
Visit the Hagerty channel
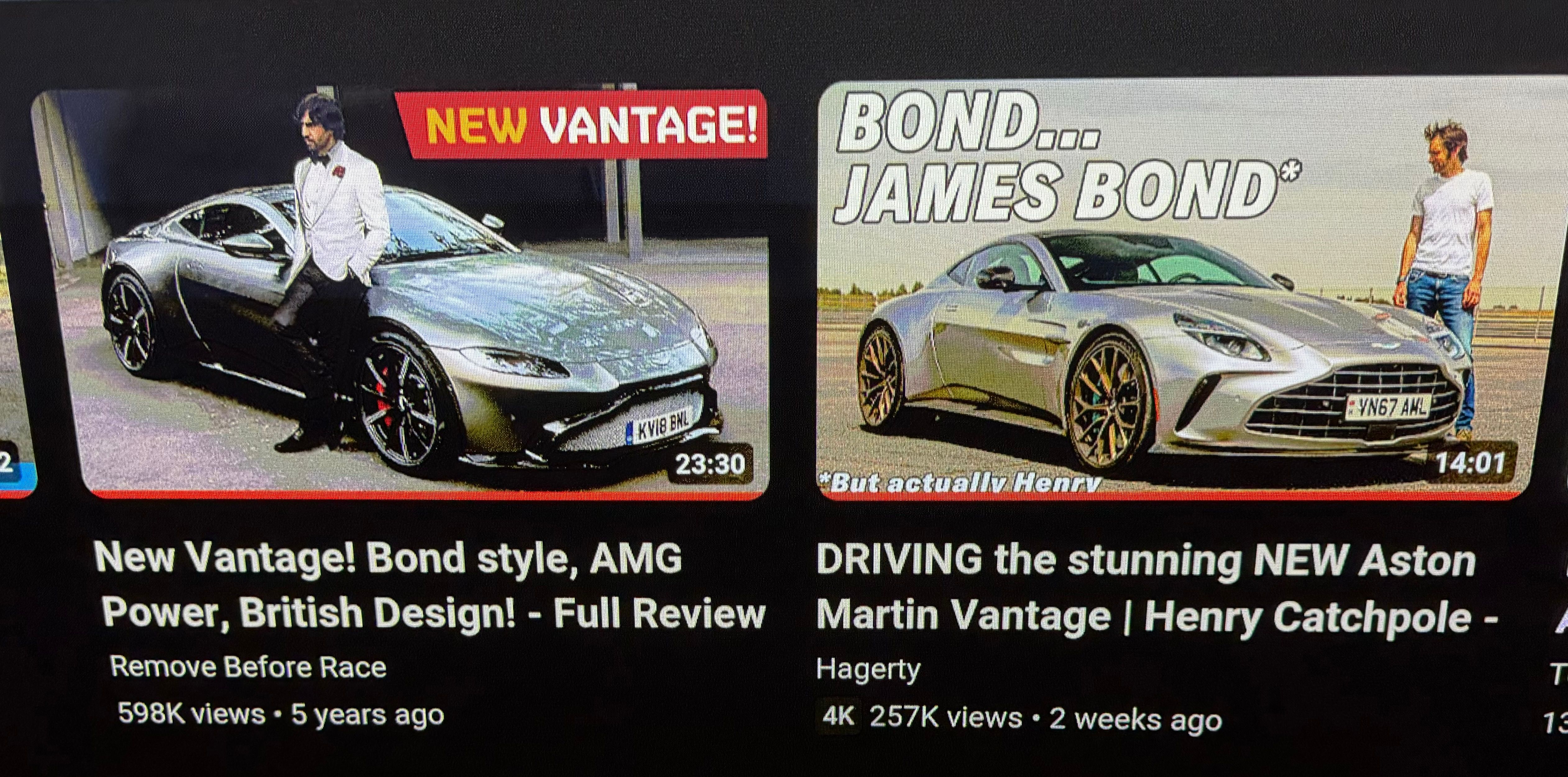[x=867, y=668]
